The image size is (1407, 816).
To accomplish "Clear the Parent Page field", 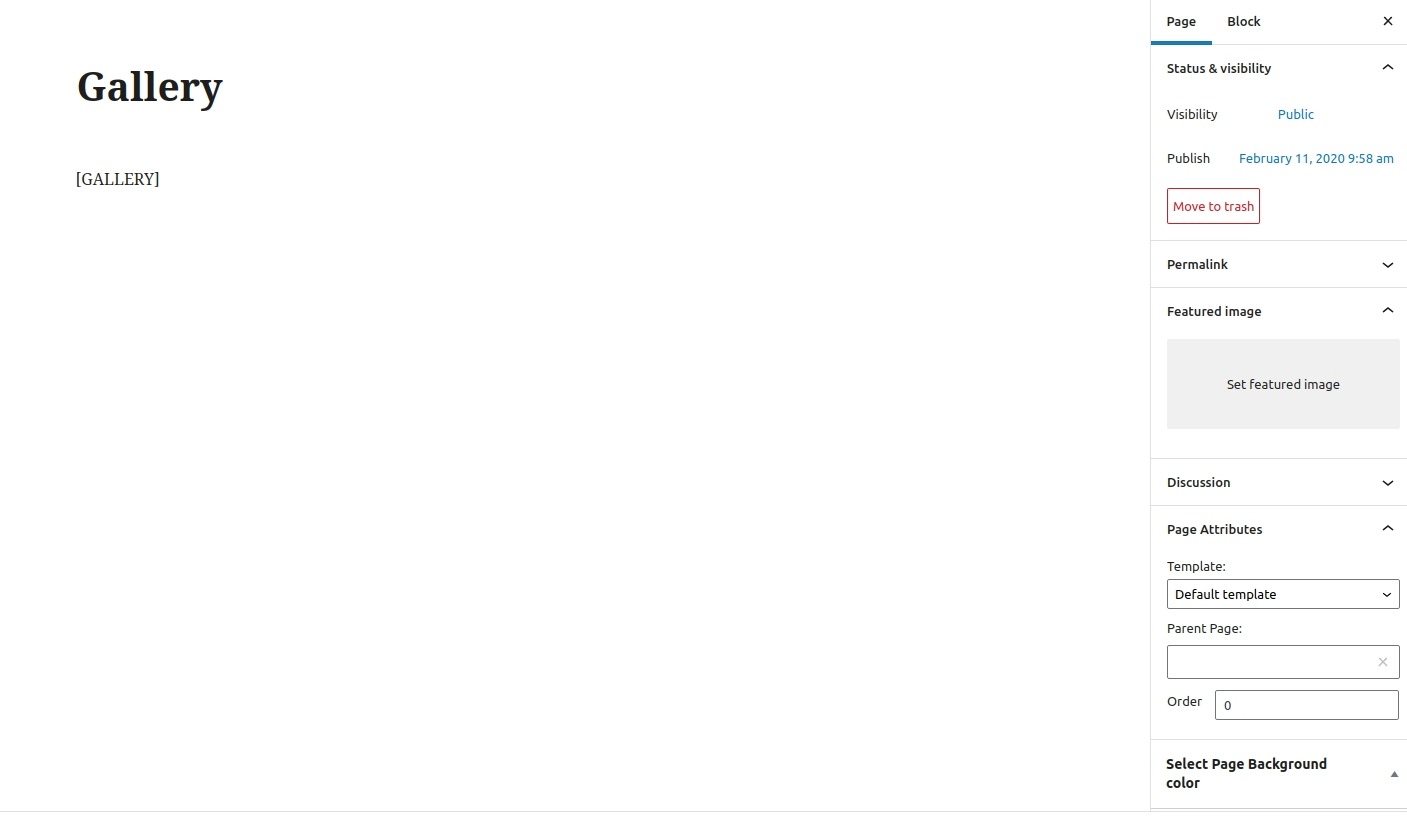I will tap(1382, 662).
